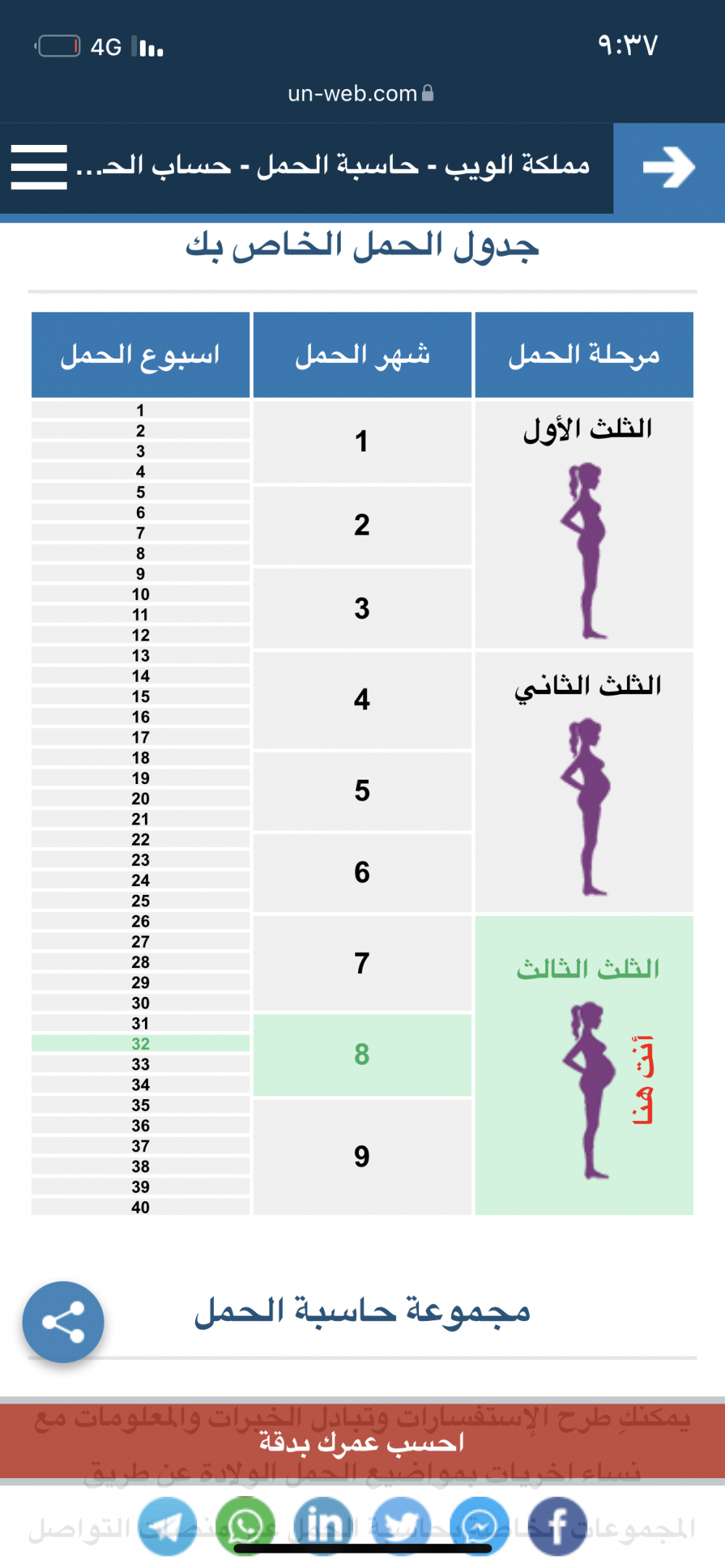Open the hamburger menu

click(x=39, y=167)
